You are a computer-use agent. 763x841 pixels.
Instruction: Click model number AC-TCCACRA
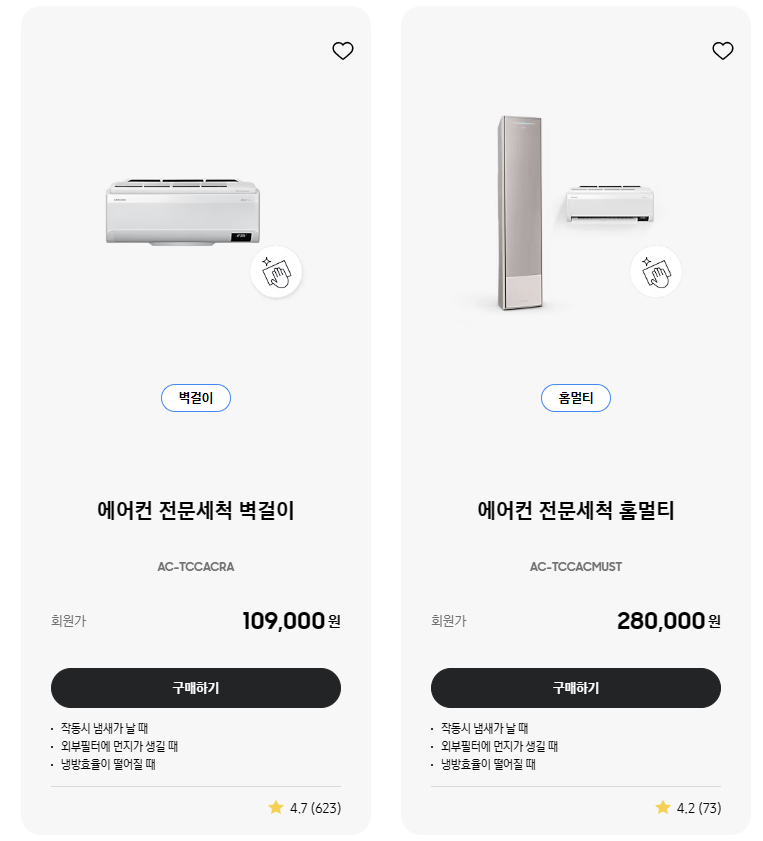click(196, 564)
